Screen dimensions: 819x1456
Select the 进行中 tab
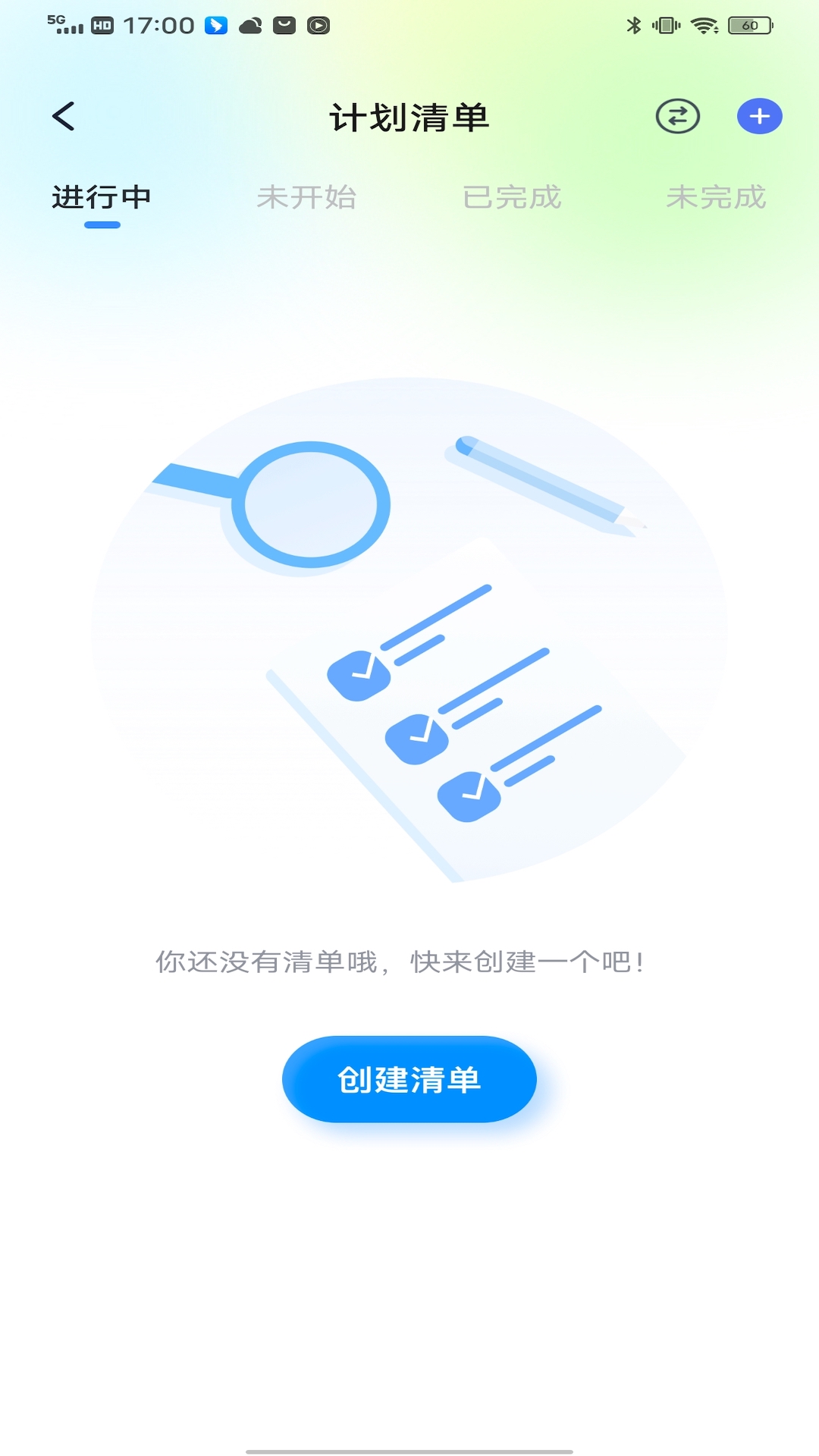tap(102, 197)
